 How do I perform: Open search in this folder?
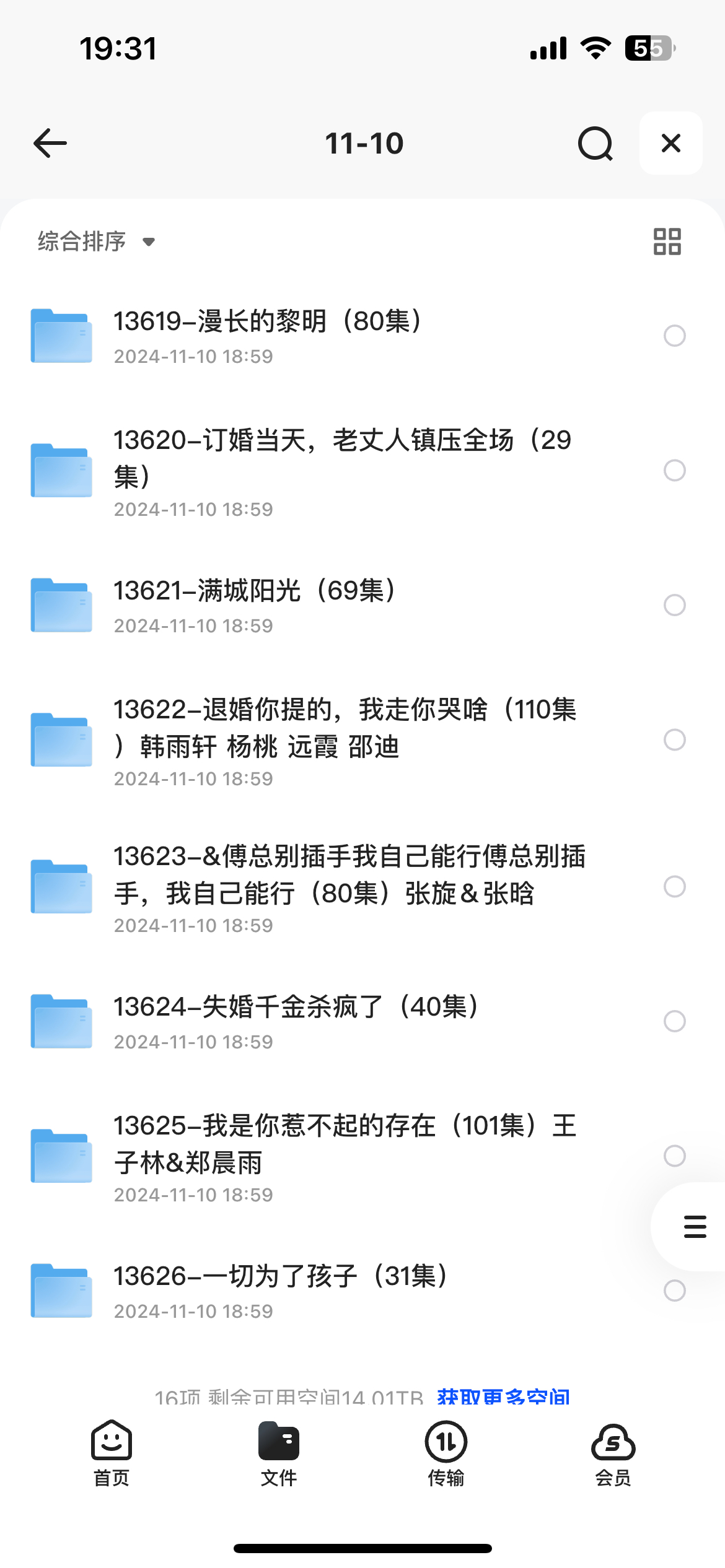(595, 144)
